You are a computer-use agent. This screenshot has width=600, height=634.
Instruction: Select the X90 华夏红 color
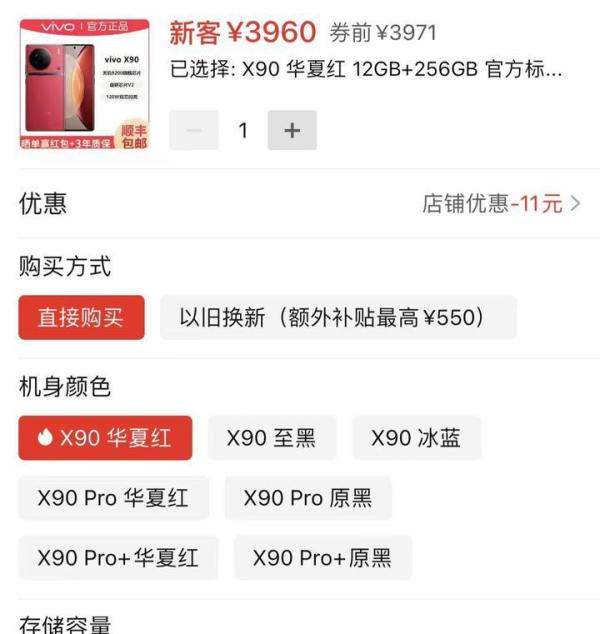[105, 438]
